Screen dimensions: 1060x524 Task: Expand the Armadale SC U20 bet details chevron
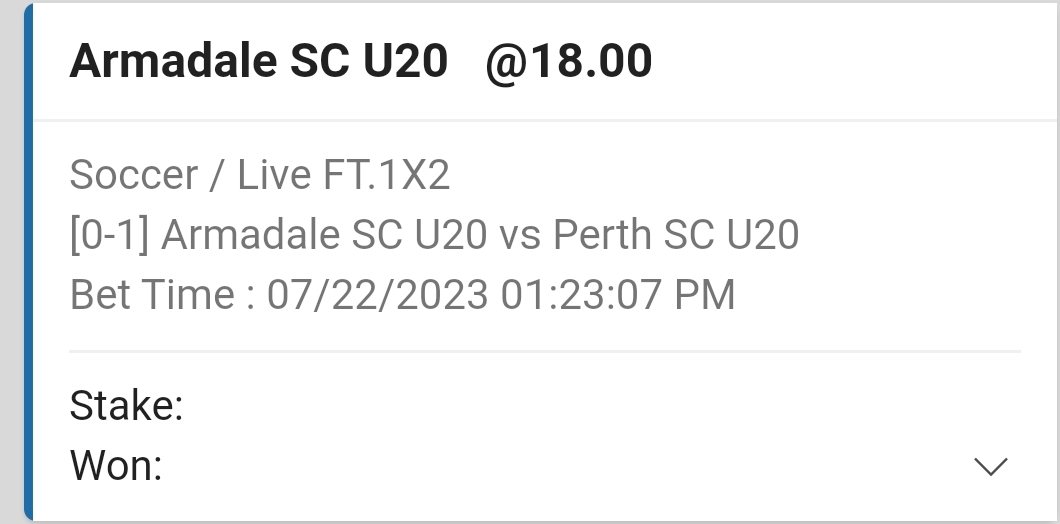(x=990, y=467)
